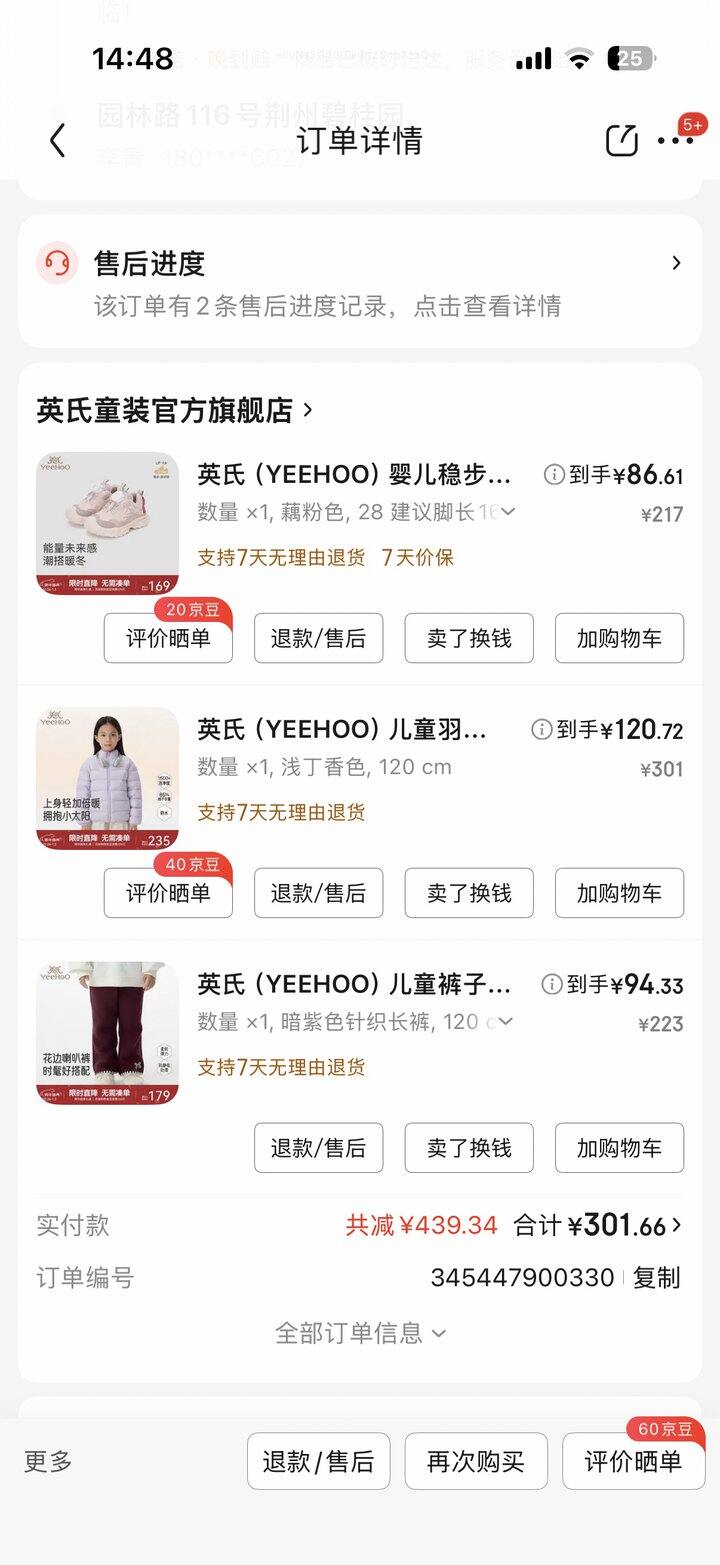
Task: Open the 儿童裤子 product thumbnail
Action: pos(108,1034)
